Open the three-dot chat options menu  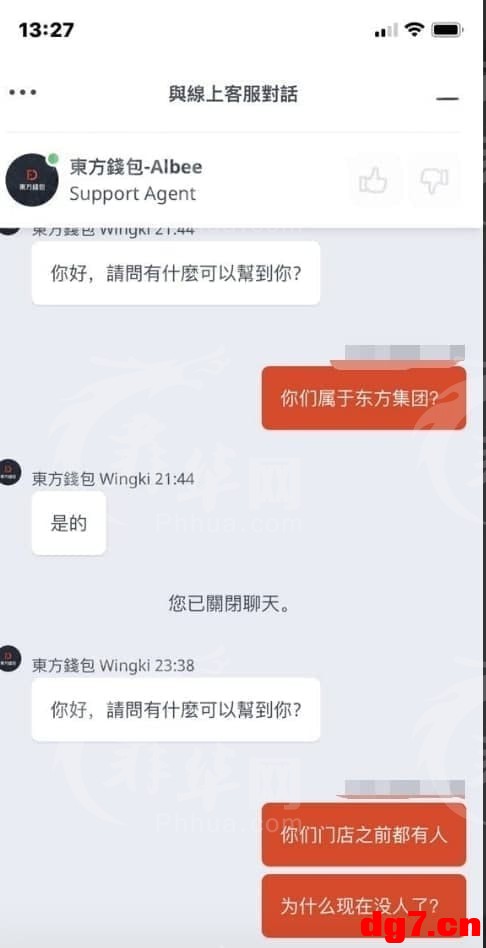[x=22, y=93]
